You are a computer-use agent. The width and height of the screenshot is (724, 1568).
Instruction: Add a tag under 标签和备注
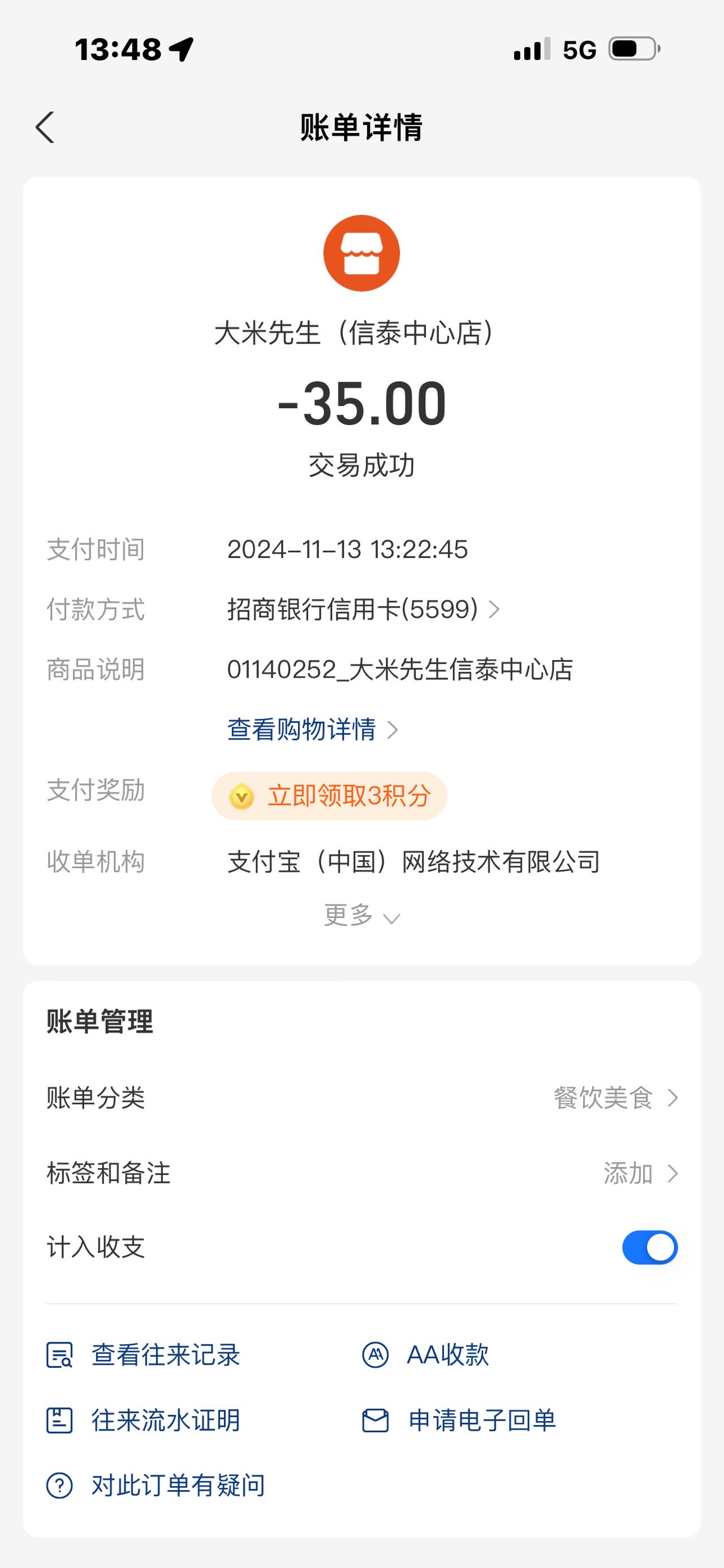tap(361, 1173)
